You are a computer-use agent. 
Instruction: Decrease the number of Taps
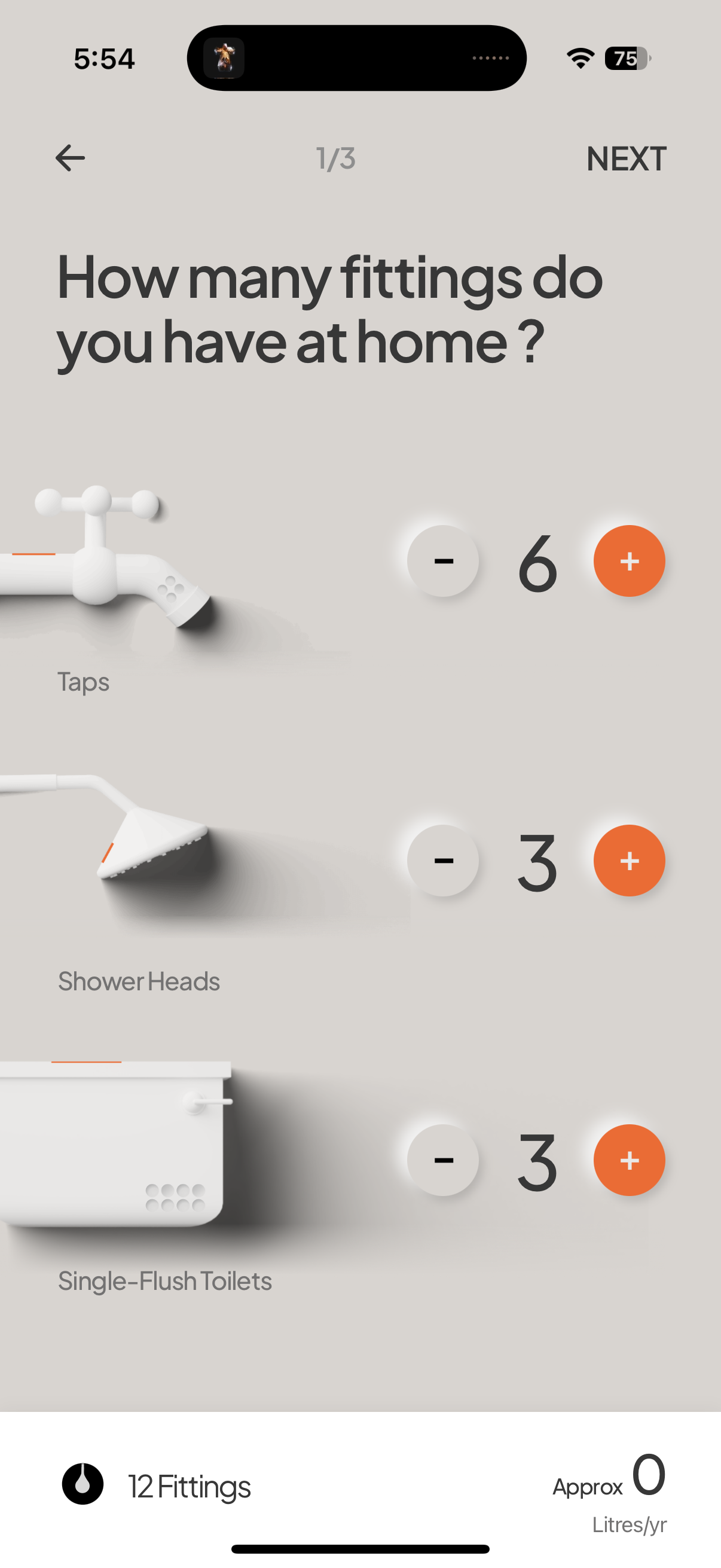coord(443,560)
